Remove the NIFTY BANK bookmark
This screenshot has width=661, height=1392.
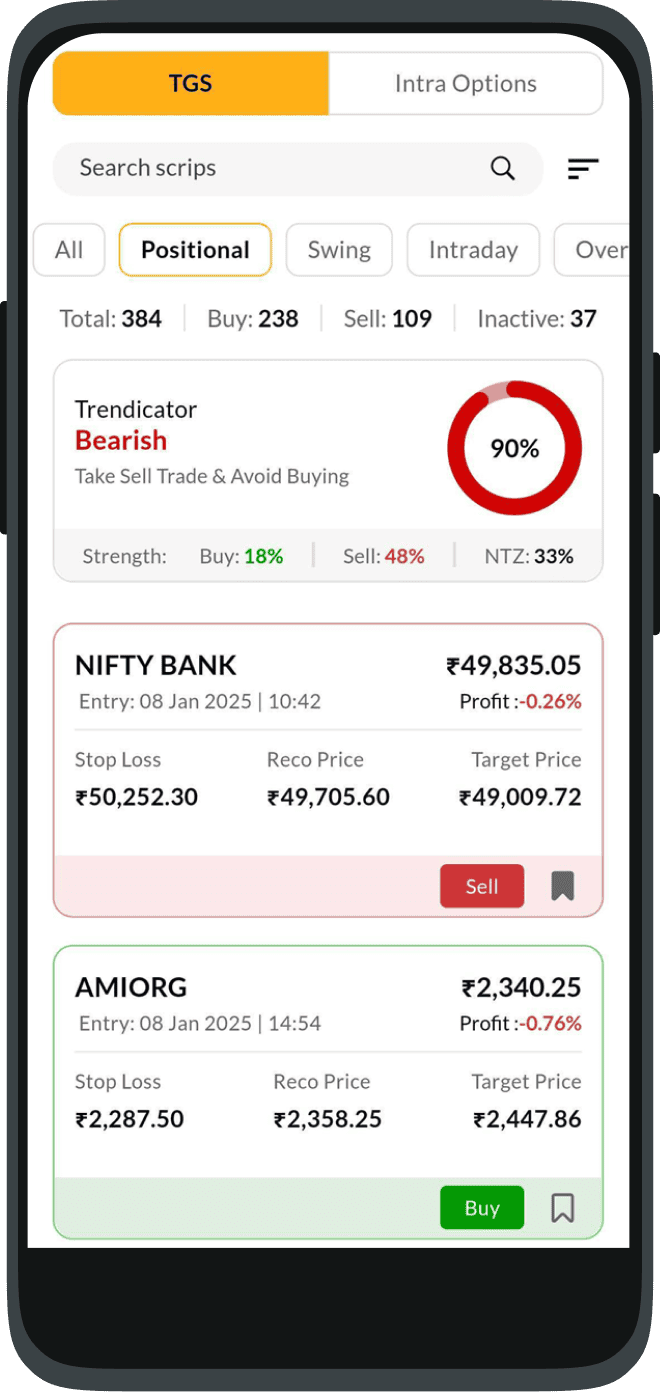click(563, 886)
